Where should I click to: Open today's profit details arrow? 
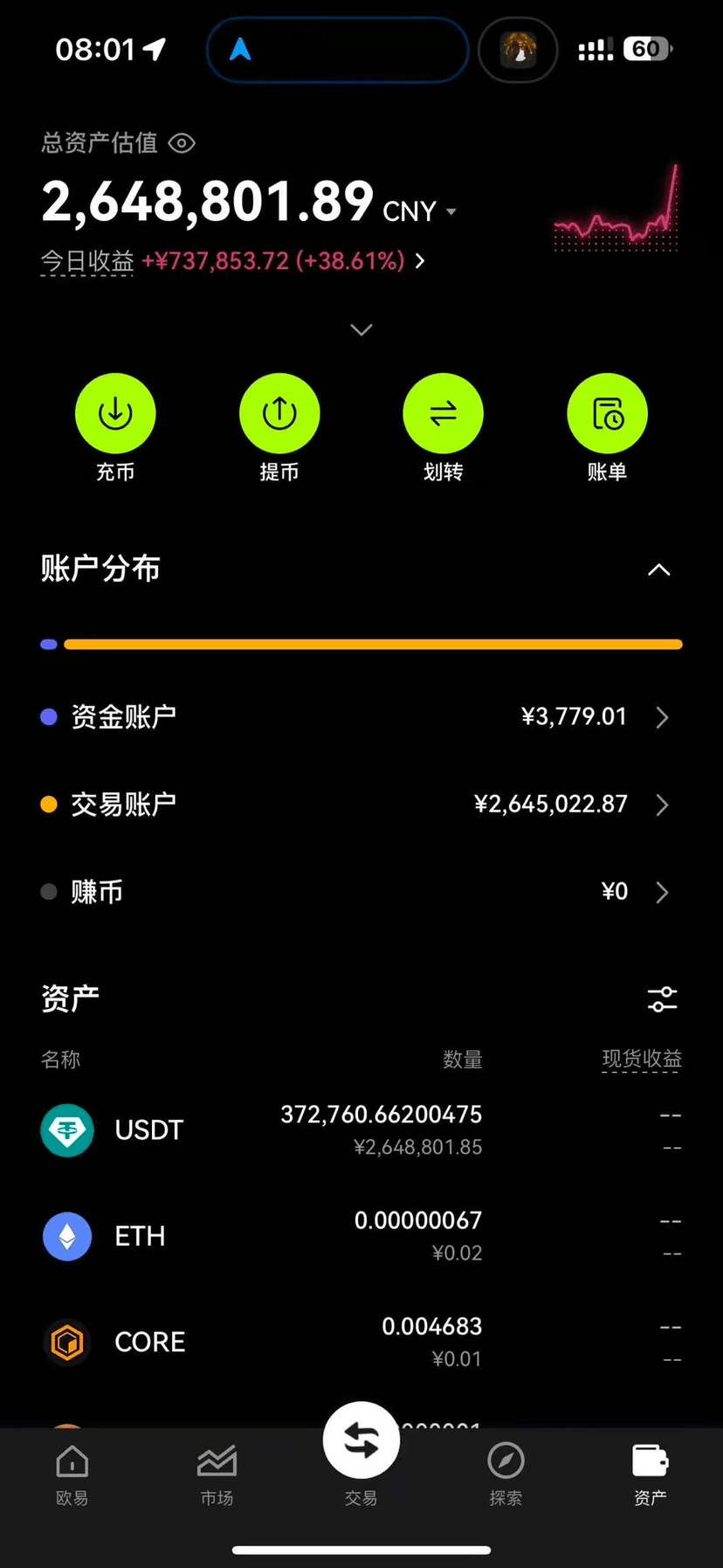[x=420, y=261]
